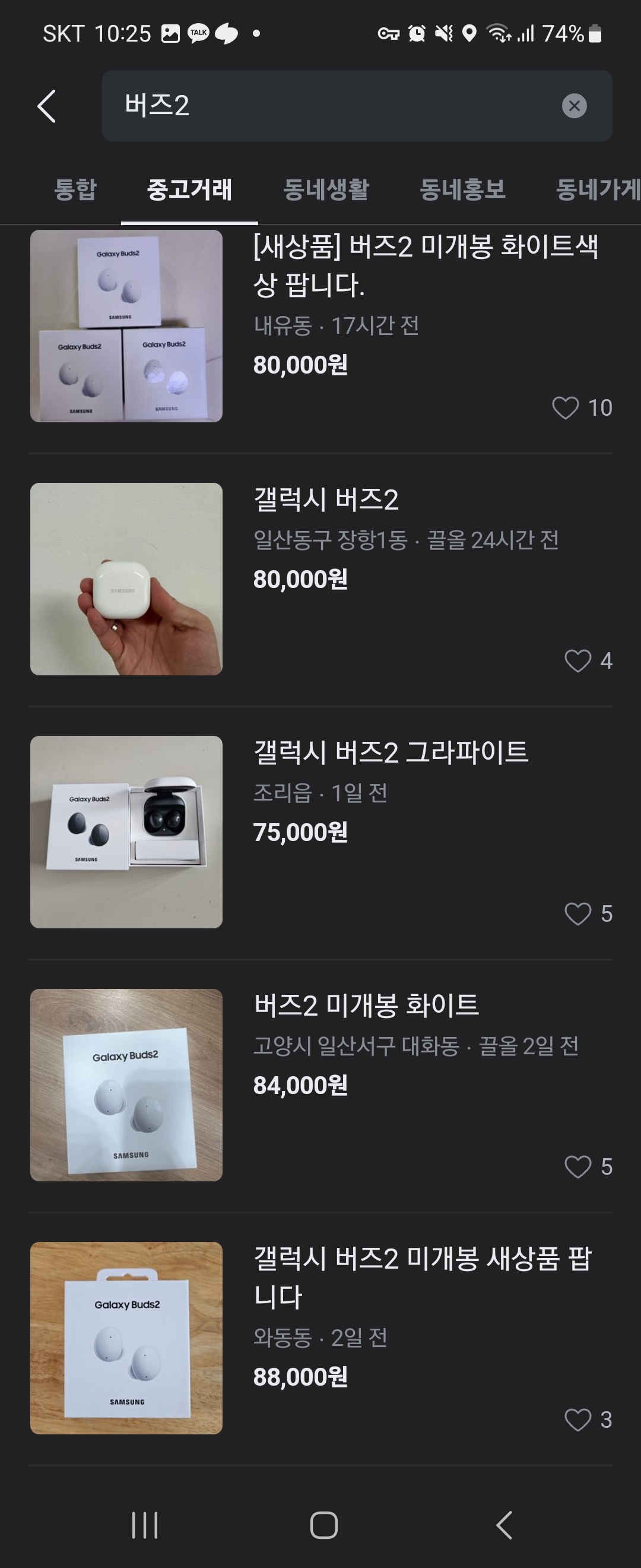Switch to the 통합 tab
Viewport: 641px width, 1568px height.
[75, 190]
